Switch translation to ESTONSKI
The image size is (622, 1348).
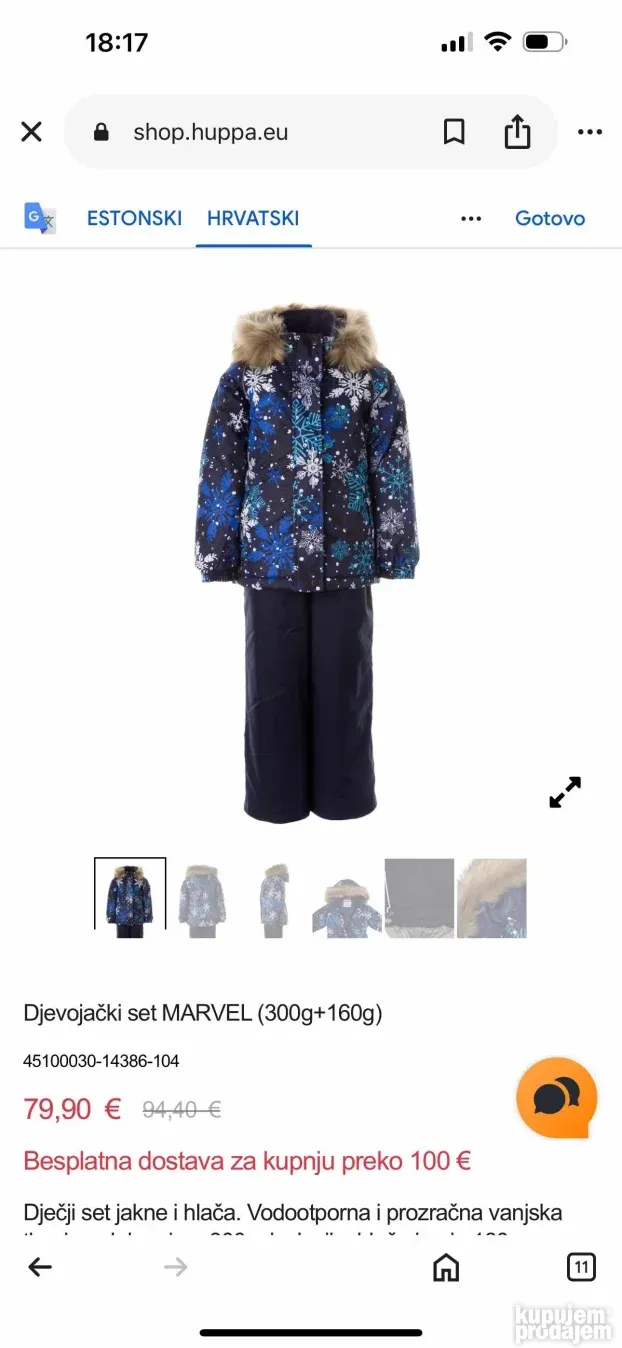(x=134, y=218)
